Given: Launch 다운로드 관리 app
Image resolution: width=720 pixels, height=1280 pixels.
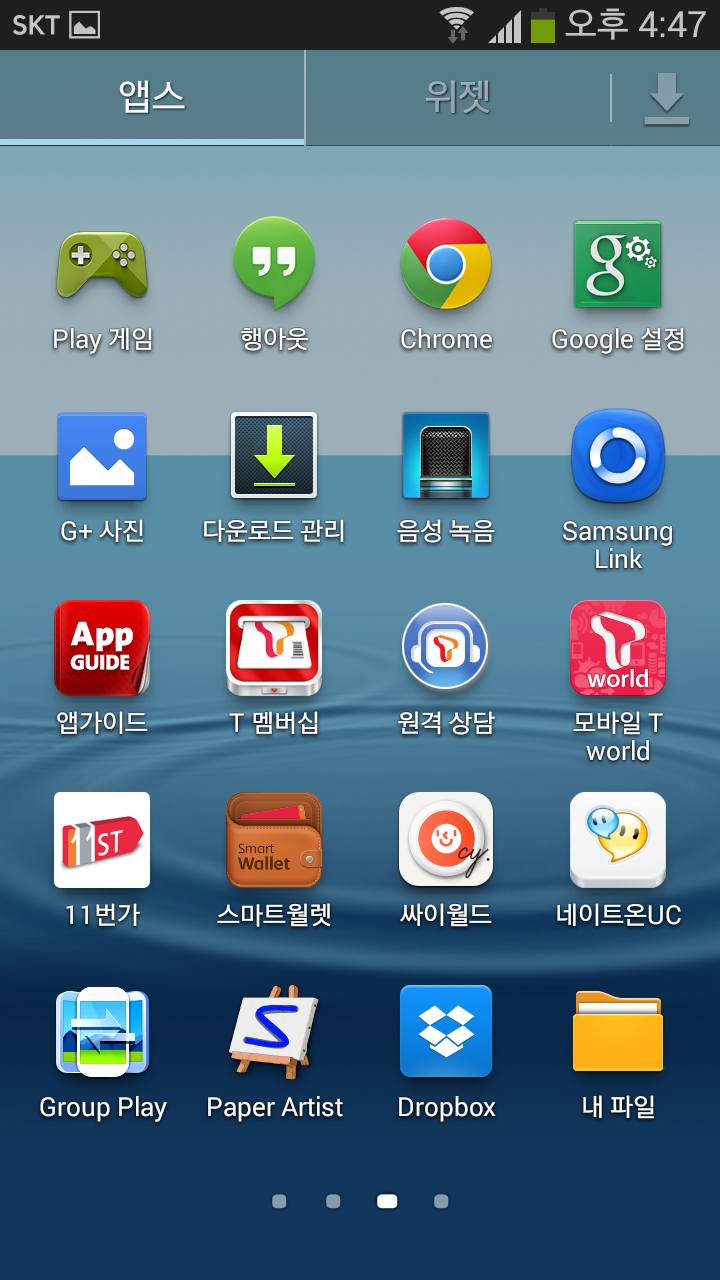Looking at the screenshot, I should pyautogui.click(x=274, y=456).
